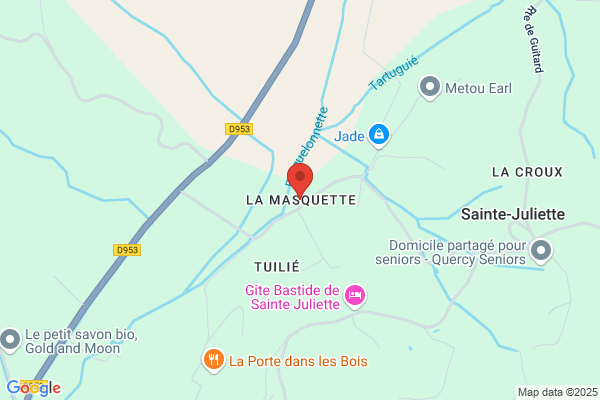The height and width of the screenshot is (400, 600).
Task: Open the Jade shopping marker
Action: click(x=379, y=134)
